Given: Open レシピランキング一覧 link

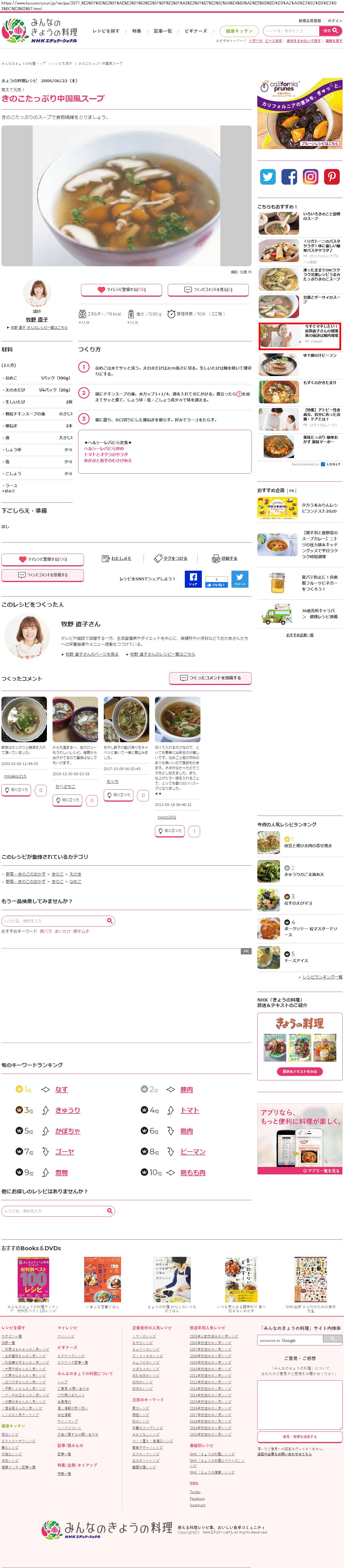Looking at the screenshot, I should pyautogui.click(x=322, y=977).
